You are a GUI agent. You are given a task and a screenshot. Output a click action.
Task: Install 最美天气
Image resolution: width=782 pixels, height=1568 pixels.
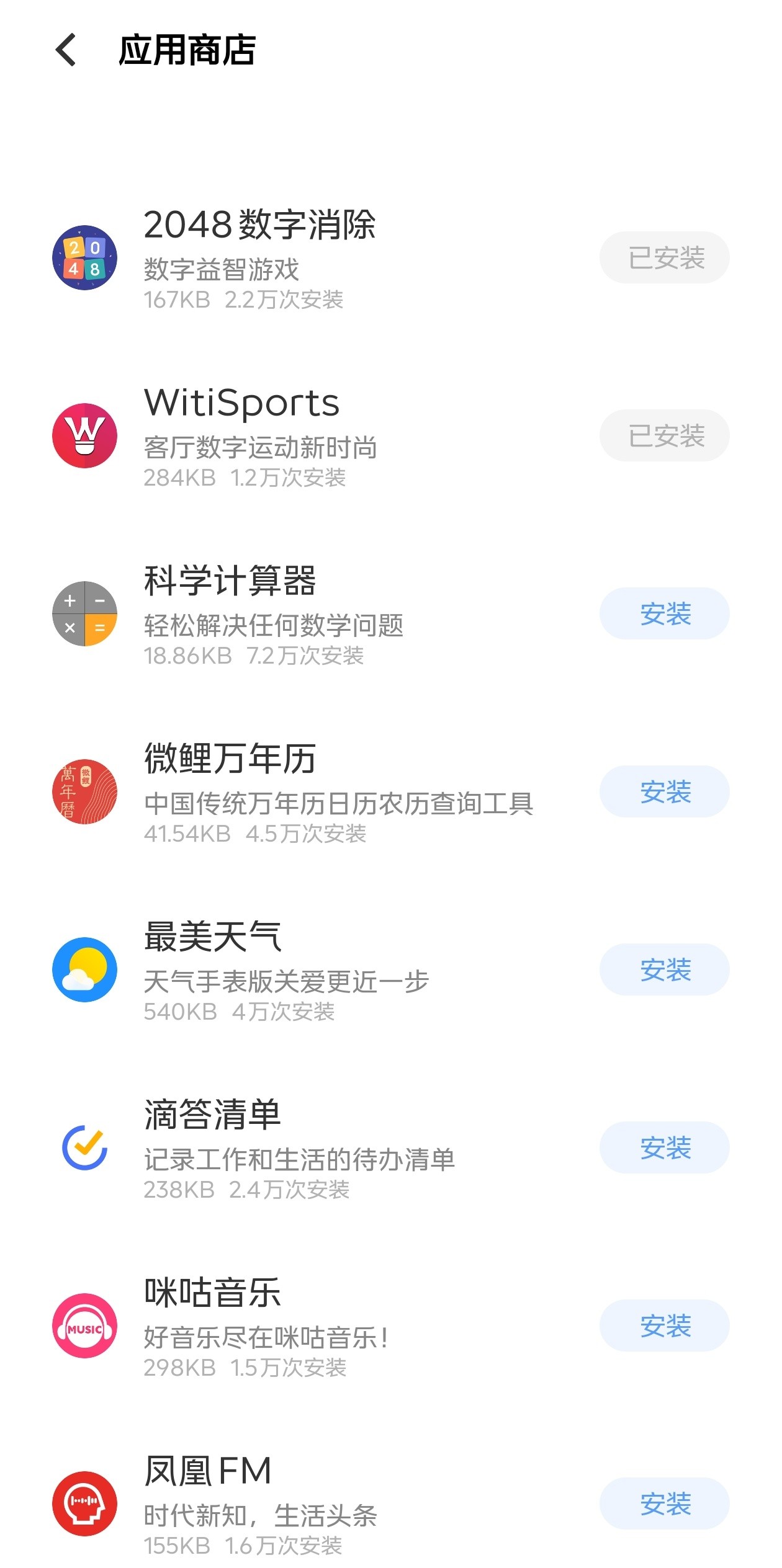click(664, 969)
